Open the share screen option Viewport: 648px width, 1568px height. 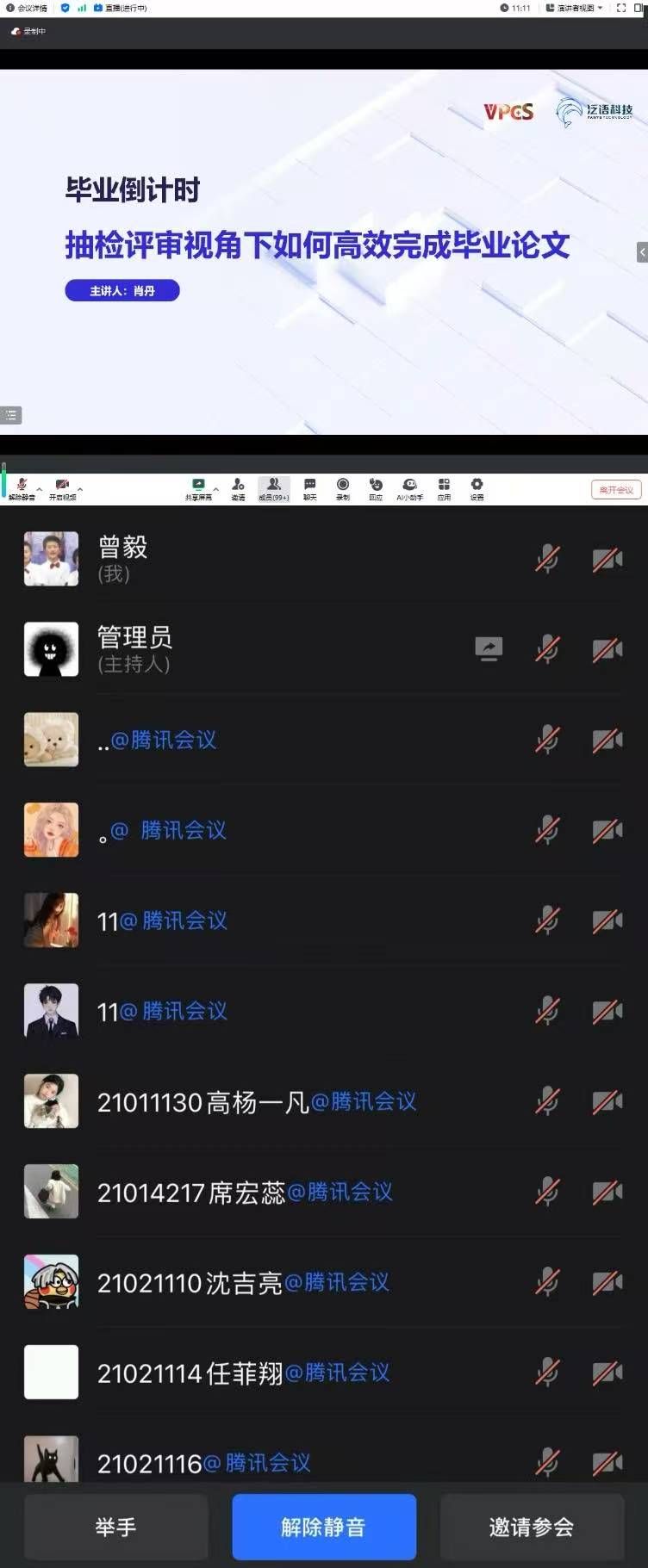coord(198,488)
